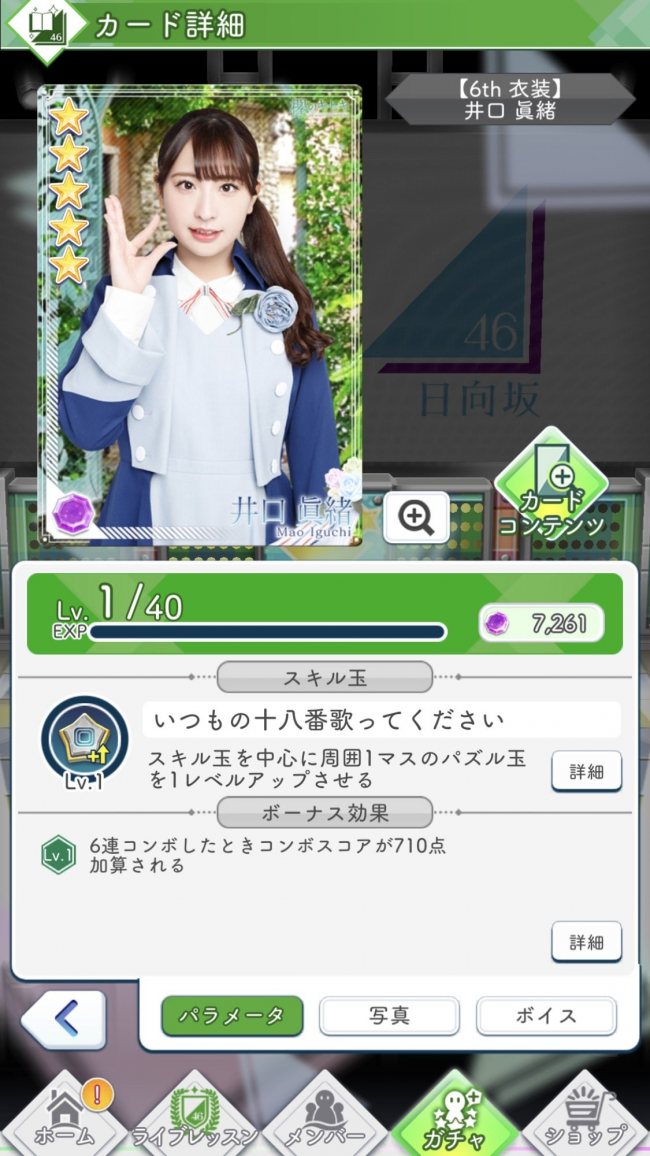Open the ガチャ section
650x1156 pixels.
pyautogui.click(x=455, y=1118)
